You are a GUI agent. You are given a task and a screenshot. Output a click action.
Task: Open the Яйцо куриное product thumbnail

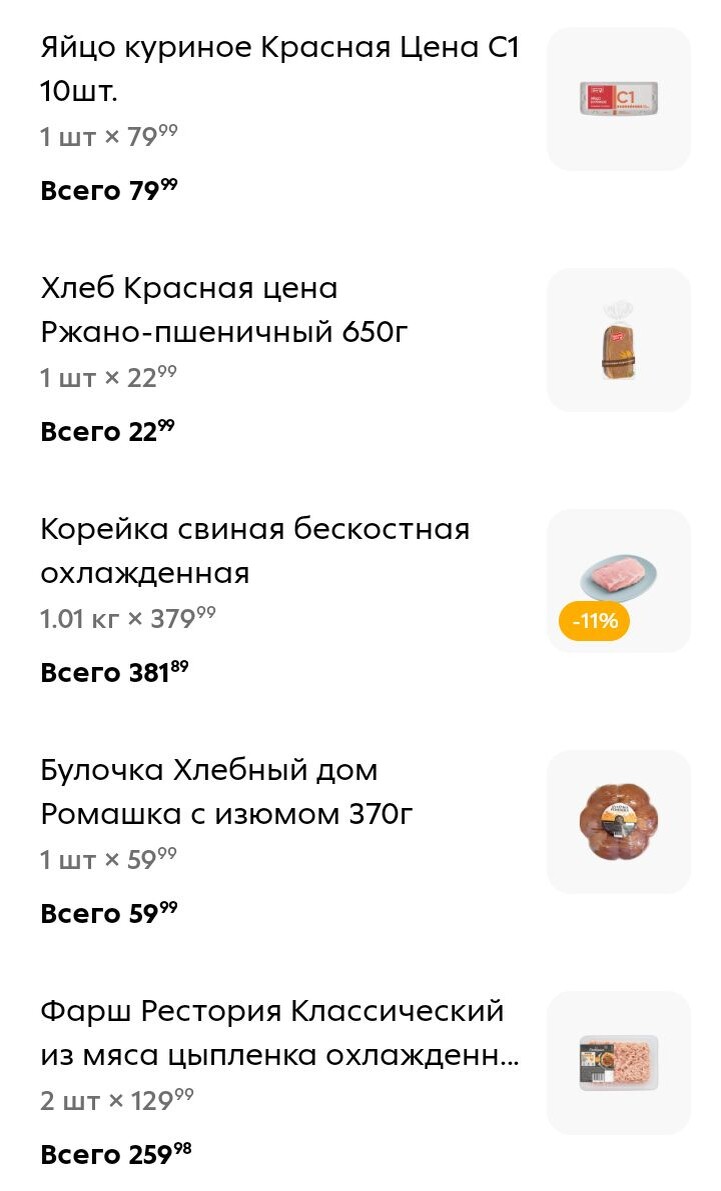tap(618, 97)
